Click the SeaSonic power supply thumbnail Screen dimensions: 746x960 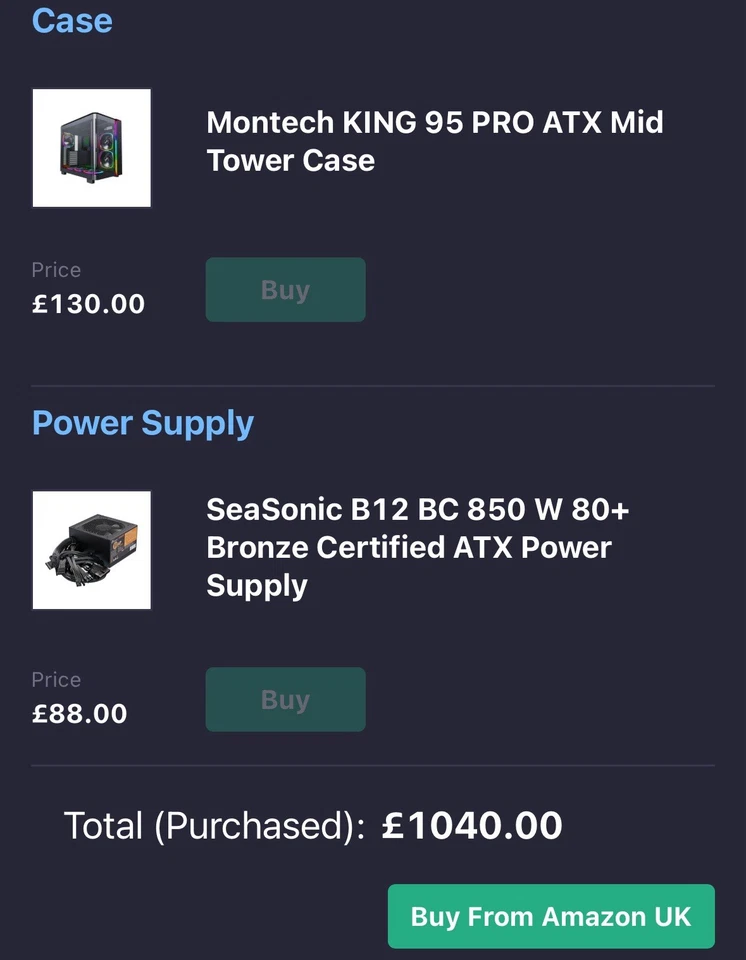pyautogui.click(x=91, y=551)
